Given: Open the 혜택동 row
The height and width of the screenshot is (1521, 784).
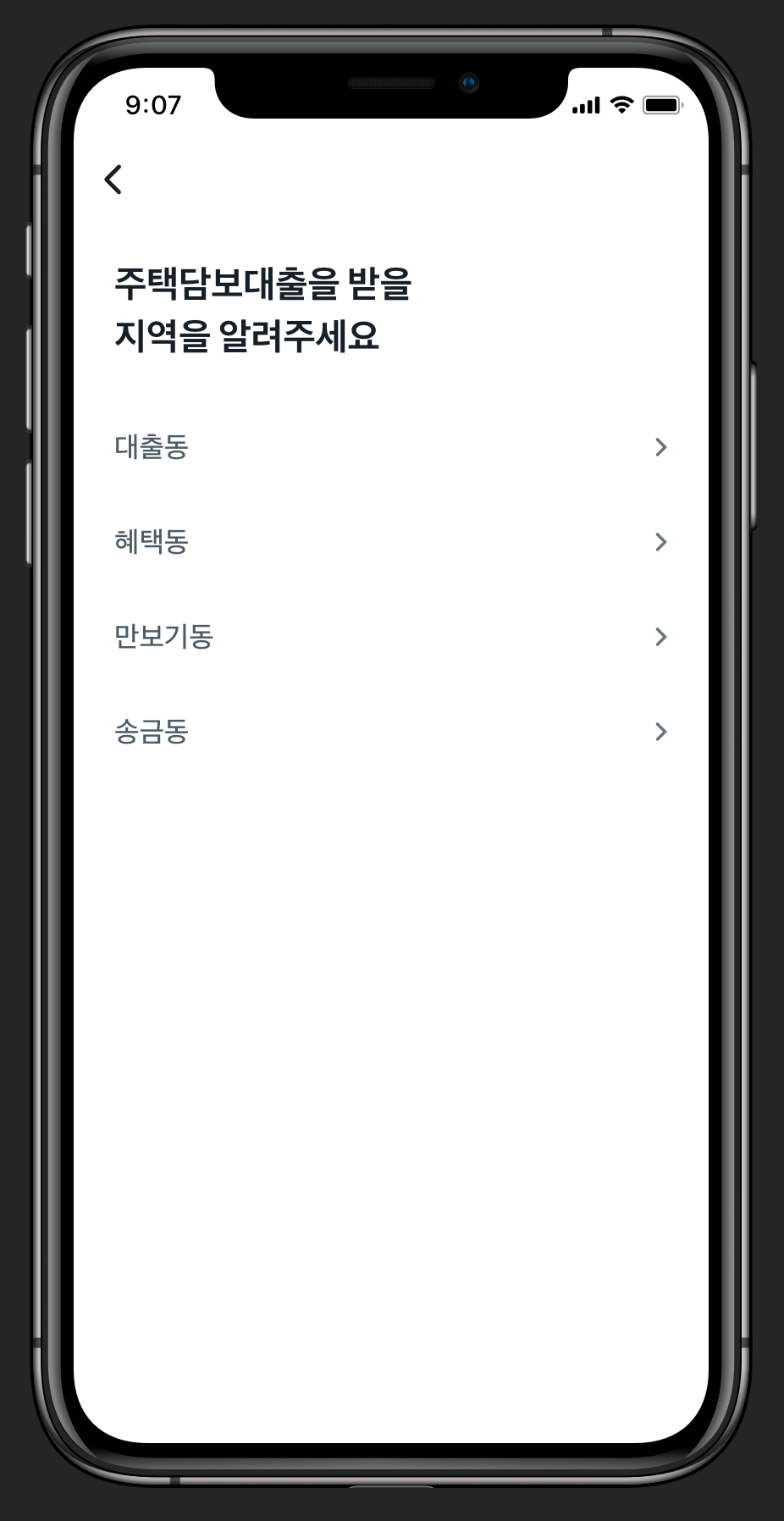Looking at the screenshot, I should 390,542.
